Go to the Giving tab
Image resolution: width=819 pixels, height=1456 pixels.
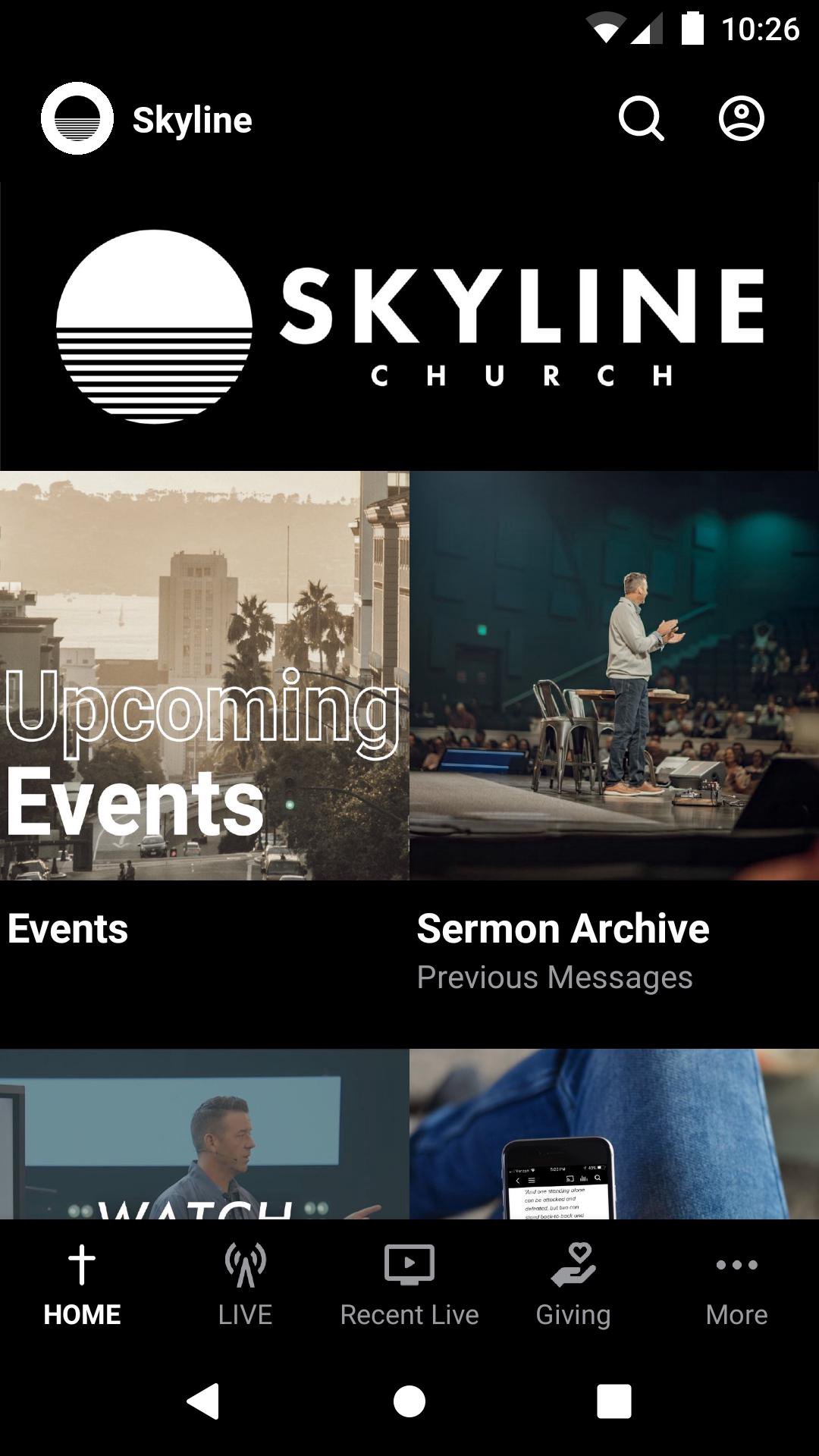click(573, 1285)
